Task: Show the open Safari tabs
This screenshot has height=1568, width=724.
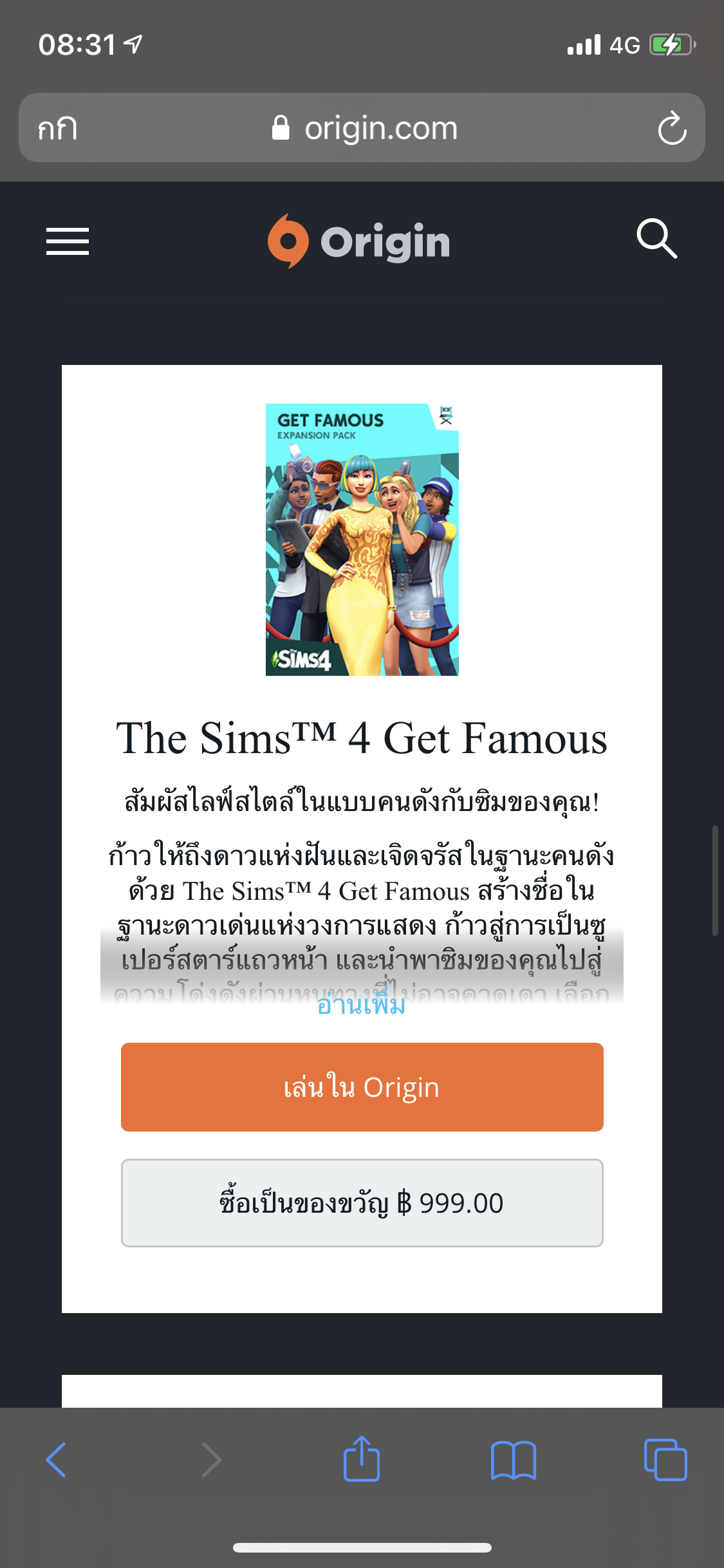Action: pos(665,1459)
